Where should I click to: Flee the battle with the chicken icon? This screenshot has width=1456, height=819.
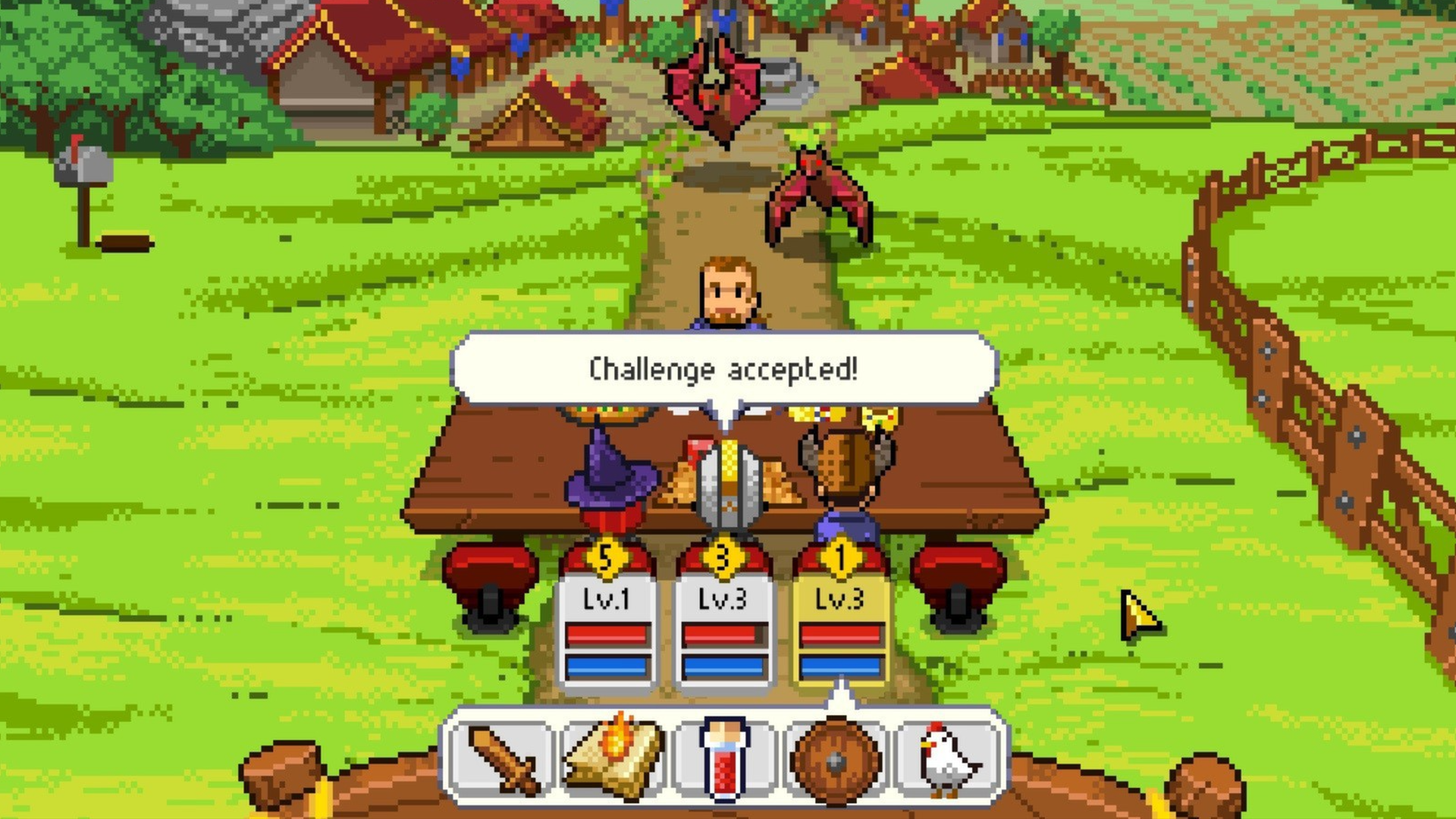(948, 758)
